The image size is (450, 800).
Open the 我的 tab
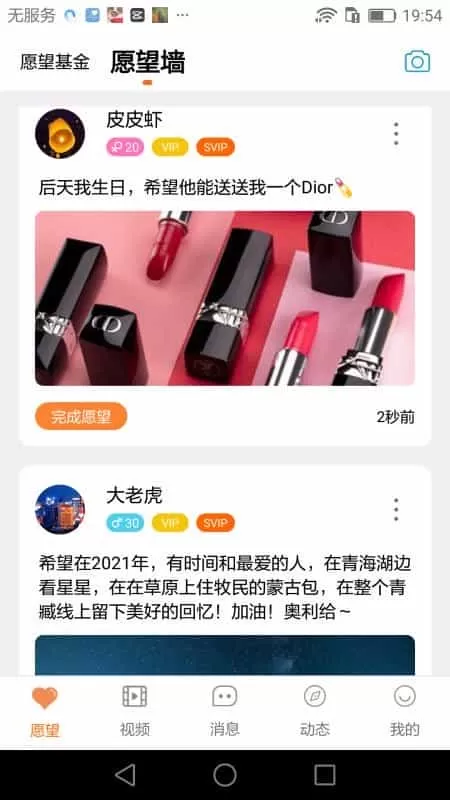[x=405, y=711]
